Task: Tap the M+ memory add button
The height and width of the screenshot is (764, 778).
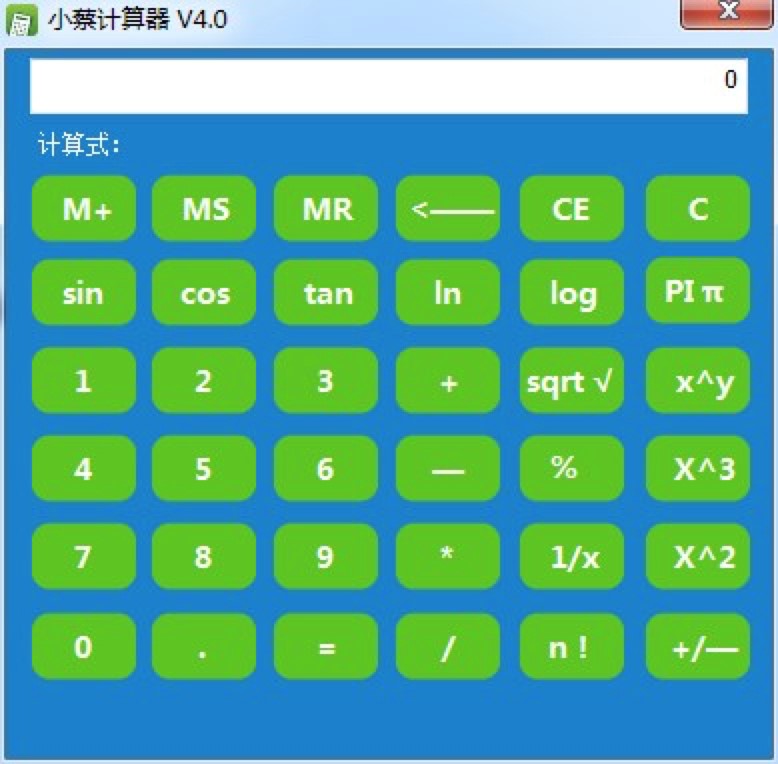Action: 84,209
